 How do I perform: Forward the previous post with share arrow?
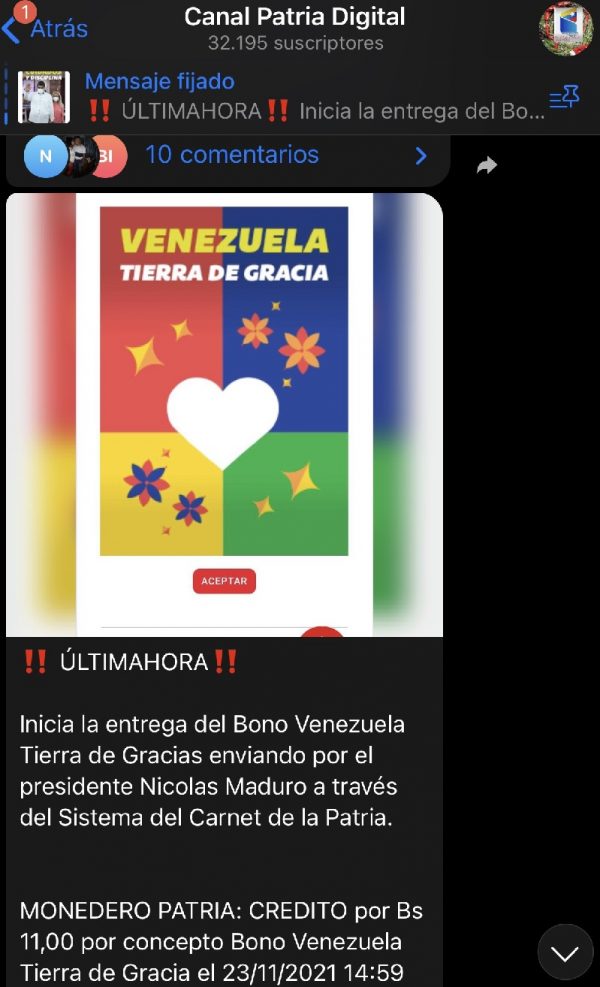(x=487, y=165)
